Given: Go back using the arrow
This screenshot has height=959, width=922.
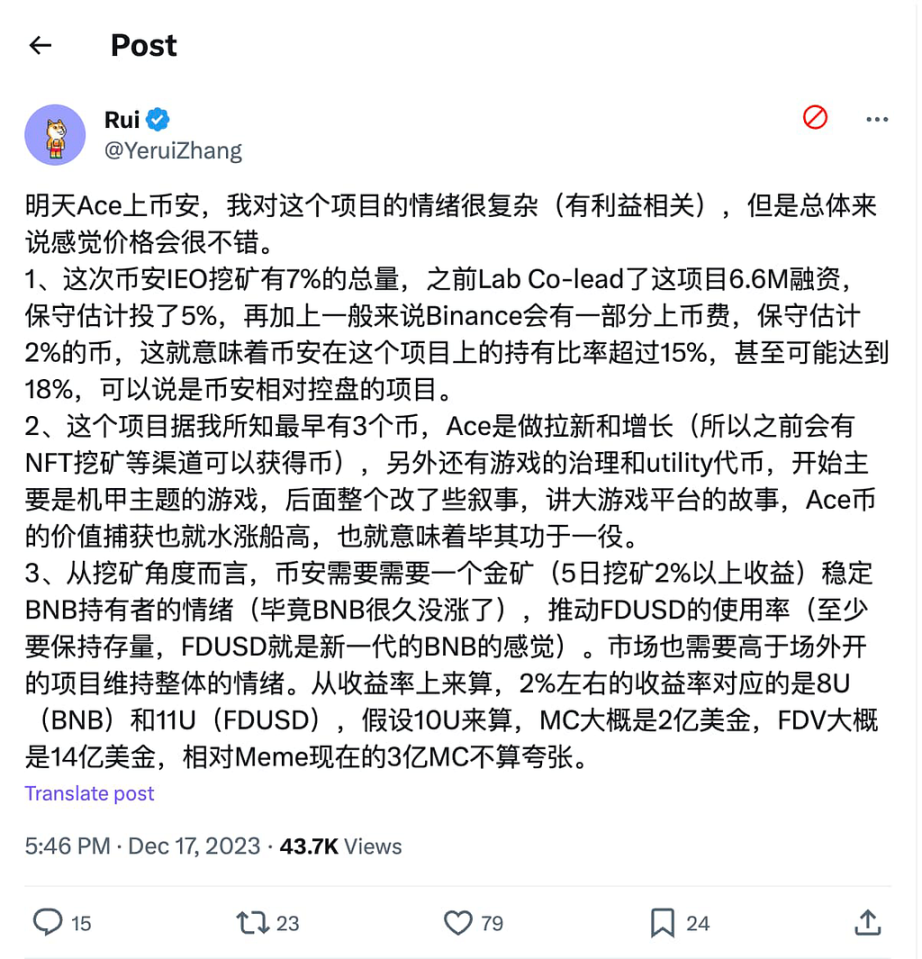Looking at the screenshot, I should 40,45.
